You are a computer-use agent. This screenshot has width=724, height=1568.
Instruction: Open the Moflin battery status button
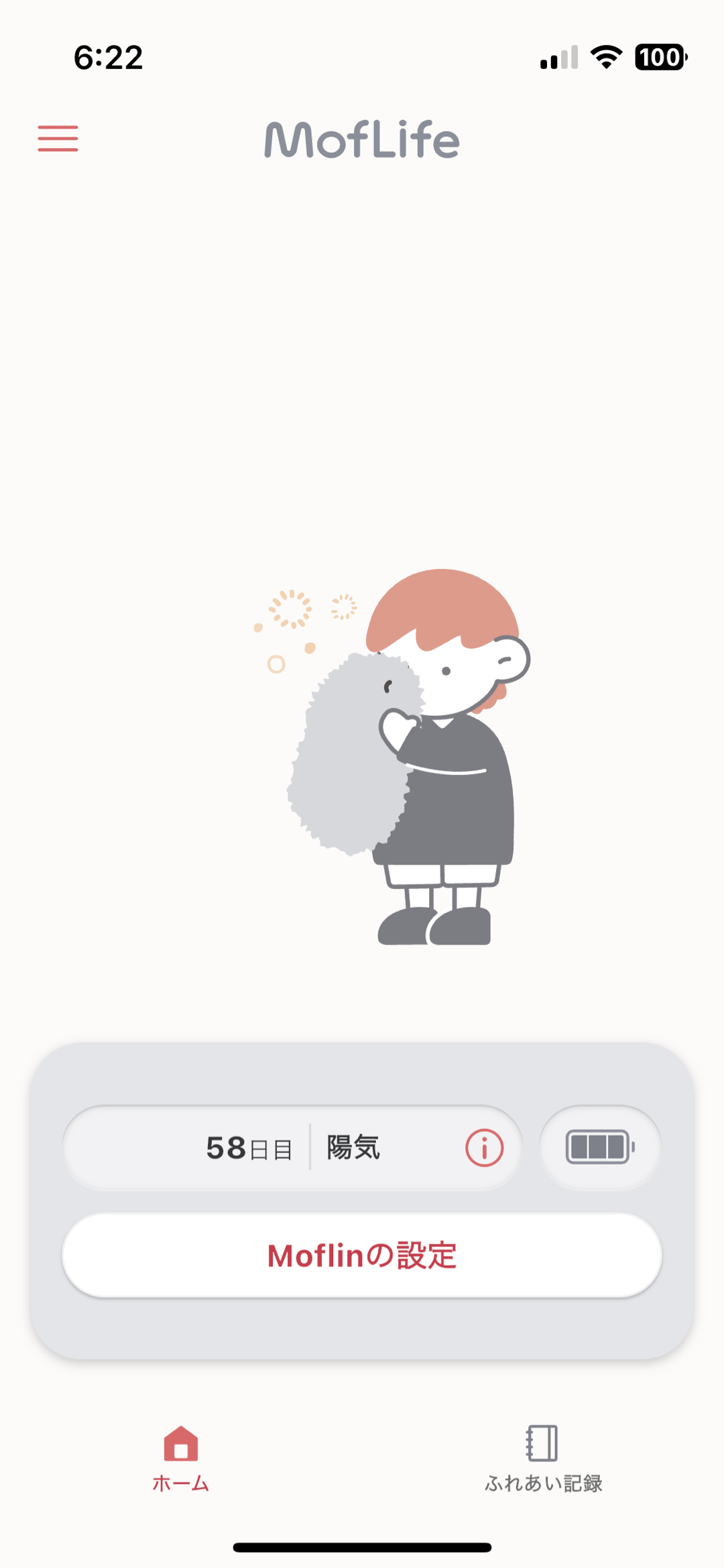[x=600, y=1147]
